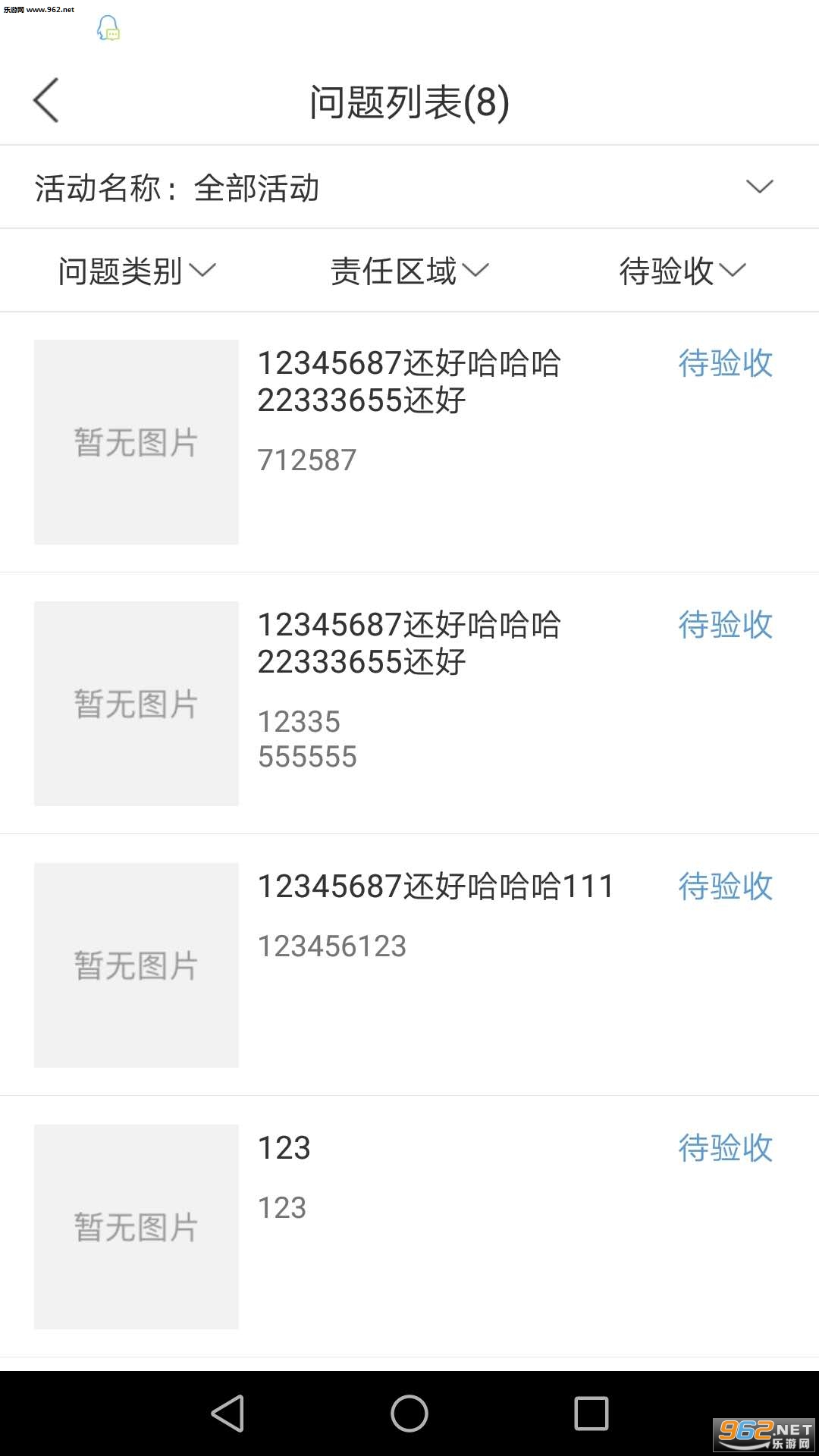Tap the system home button
The width and height of the screenshot is (819, 1456).
[x=409, y=1414]
